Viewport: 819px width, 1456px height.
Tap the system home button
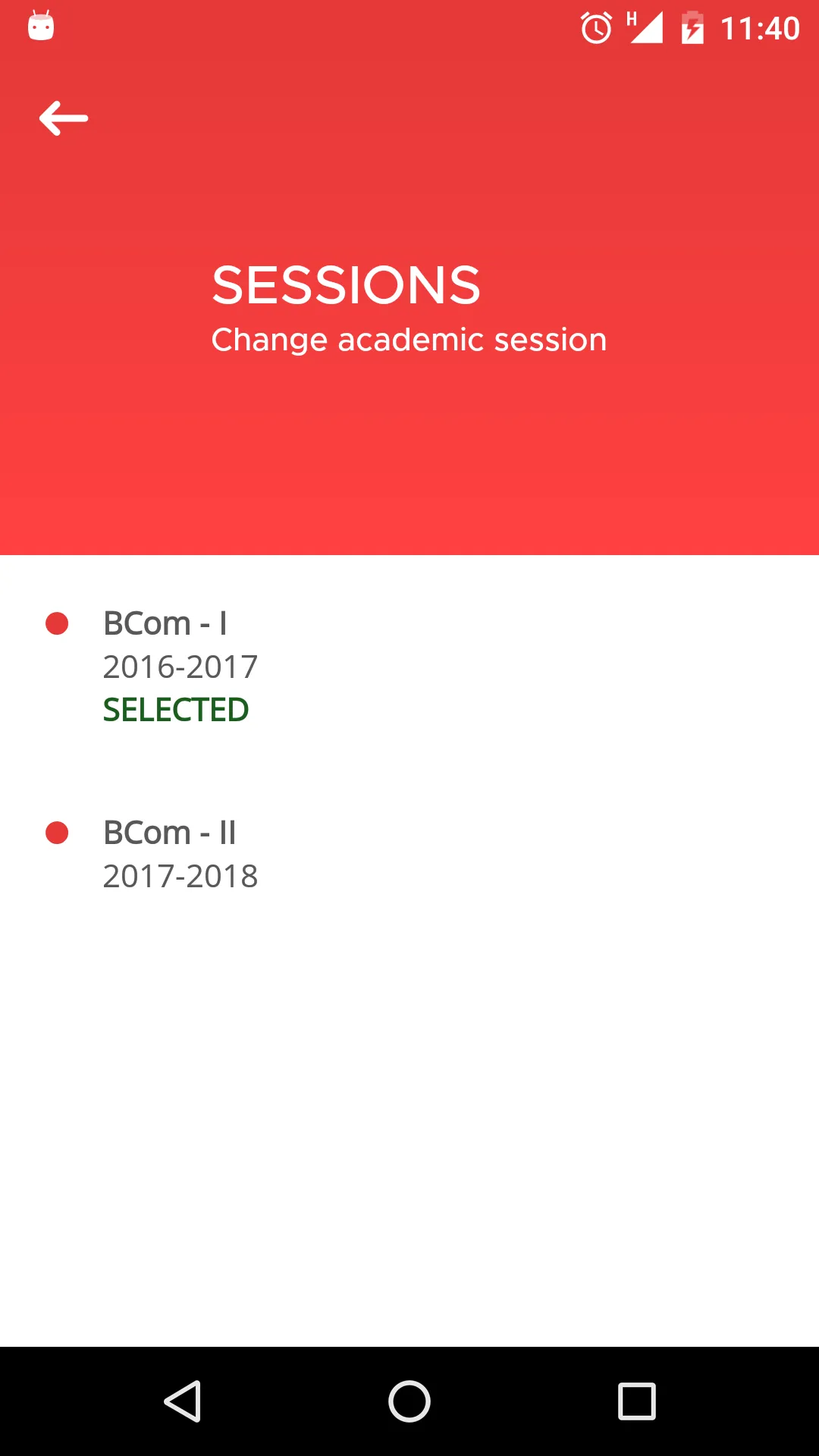(409, 1401)
